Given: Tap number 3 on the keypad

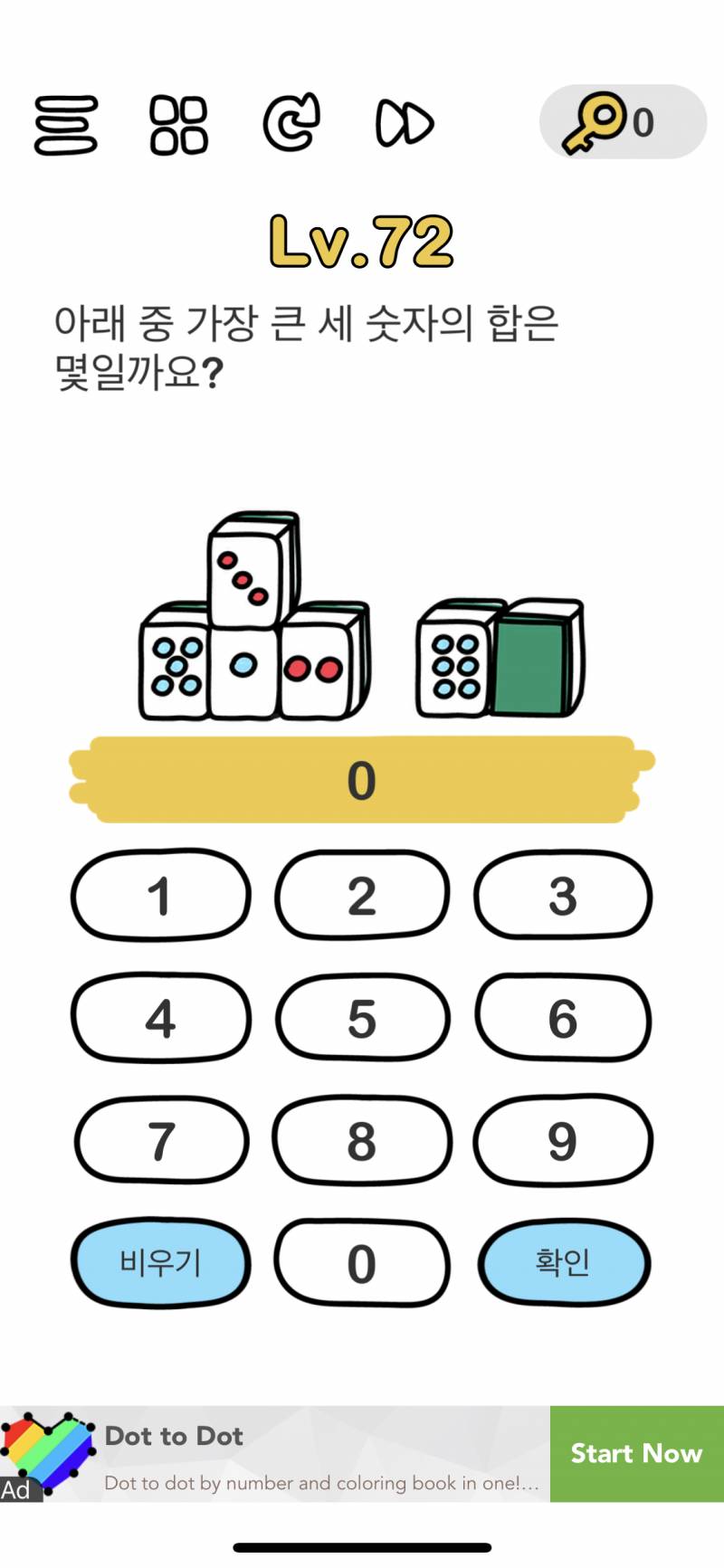Looking at the screenshot, I should (562, 896).
